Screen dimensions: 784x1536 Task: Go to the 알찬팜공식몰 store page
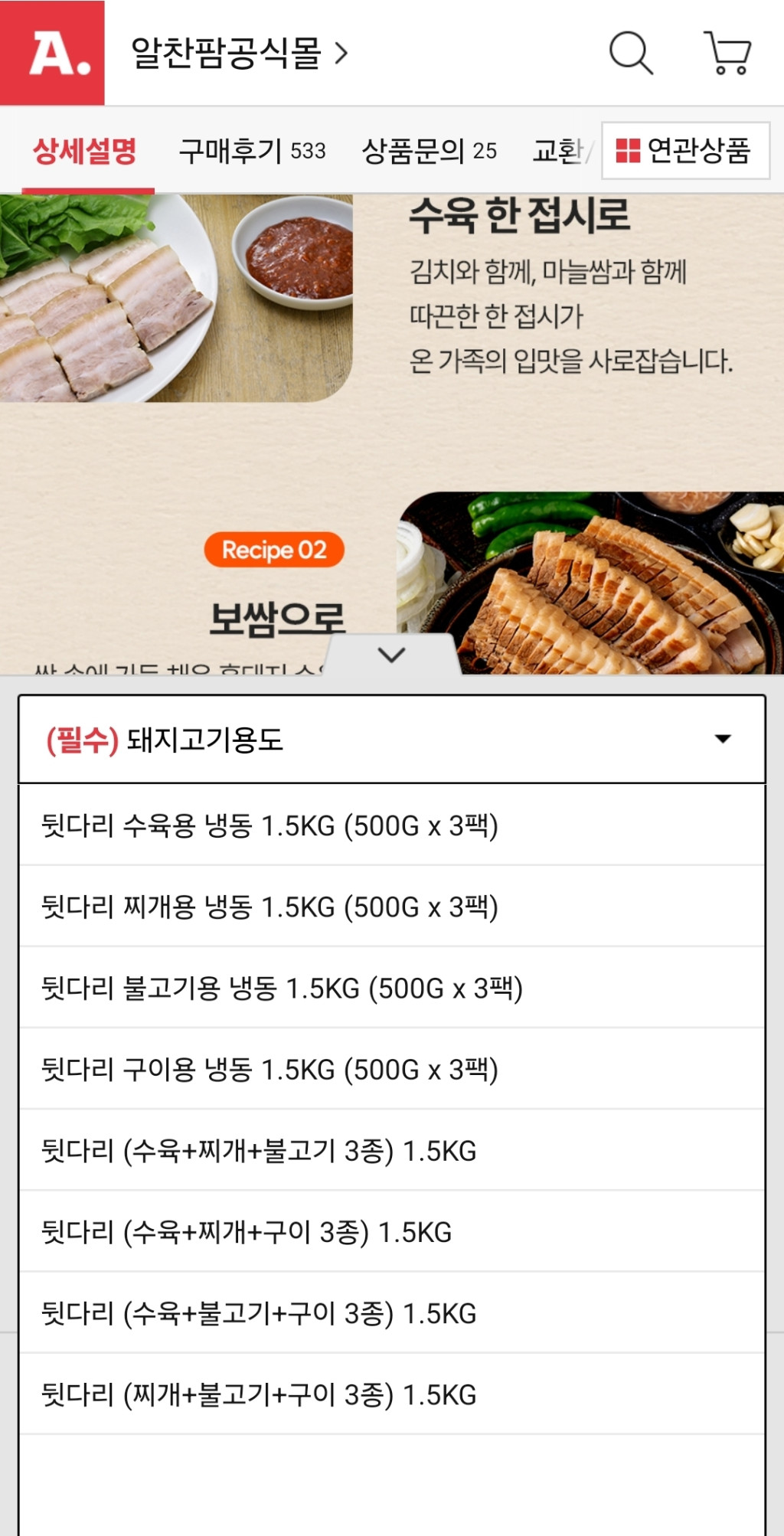tap(239, 53)
